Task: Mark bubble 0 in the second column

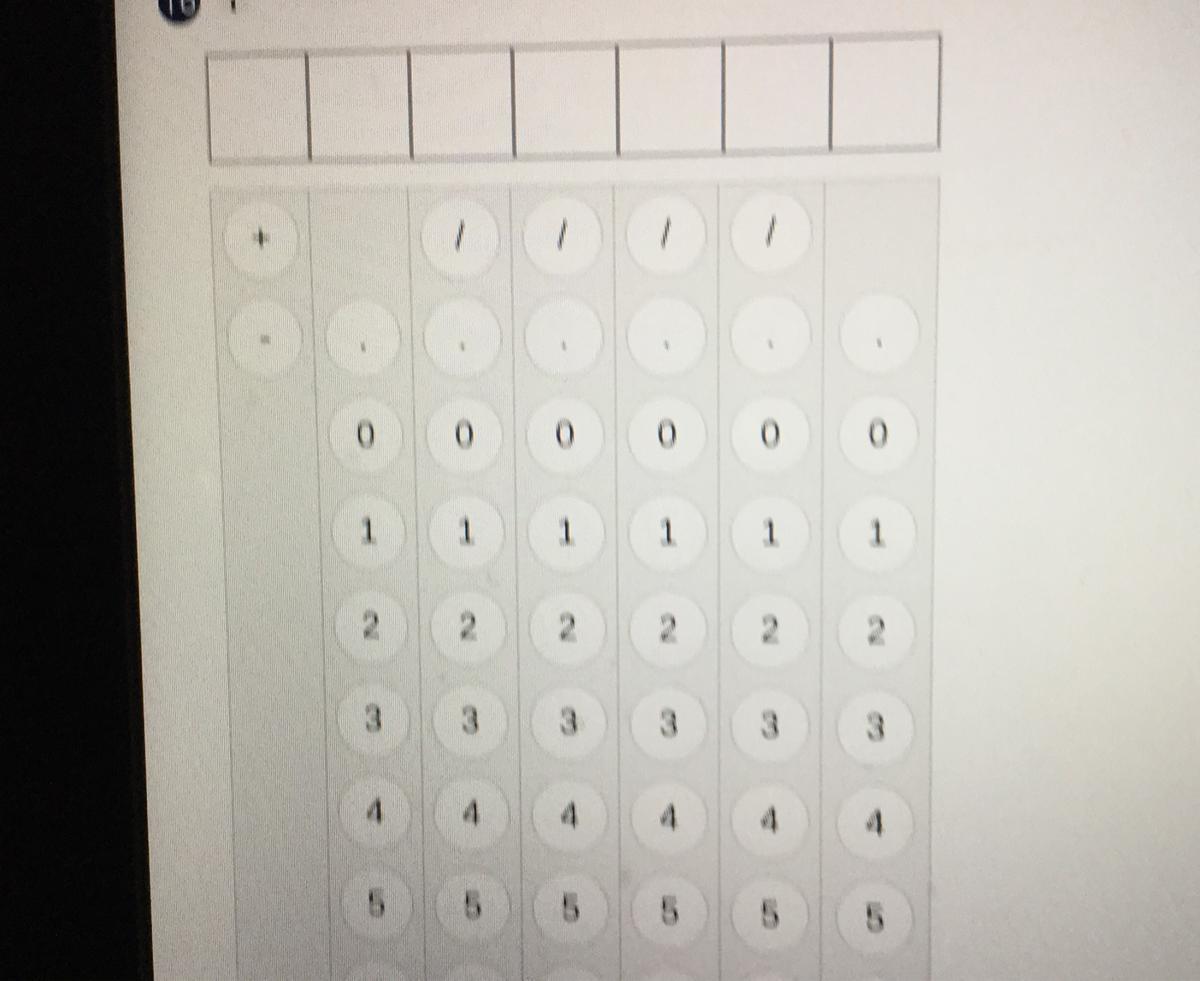Action: coord(366,437)
